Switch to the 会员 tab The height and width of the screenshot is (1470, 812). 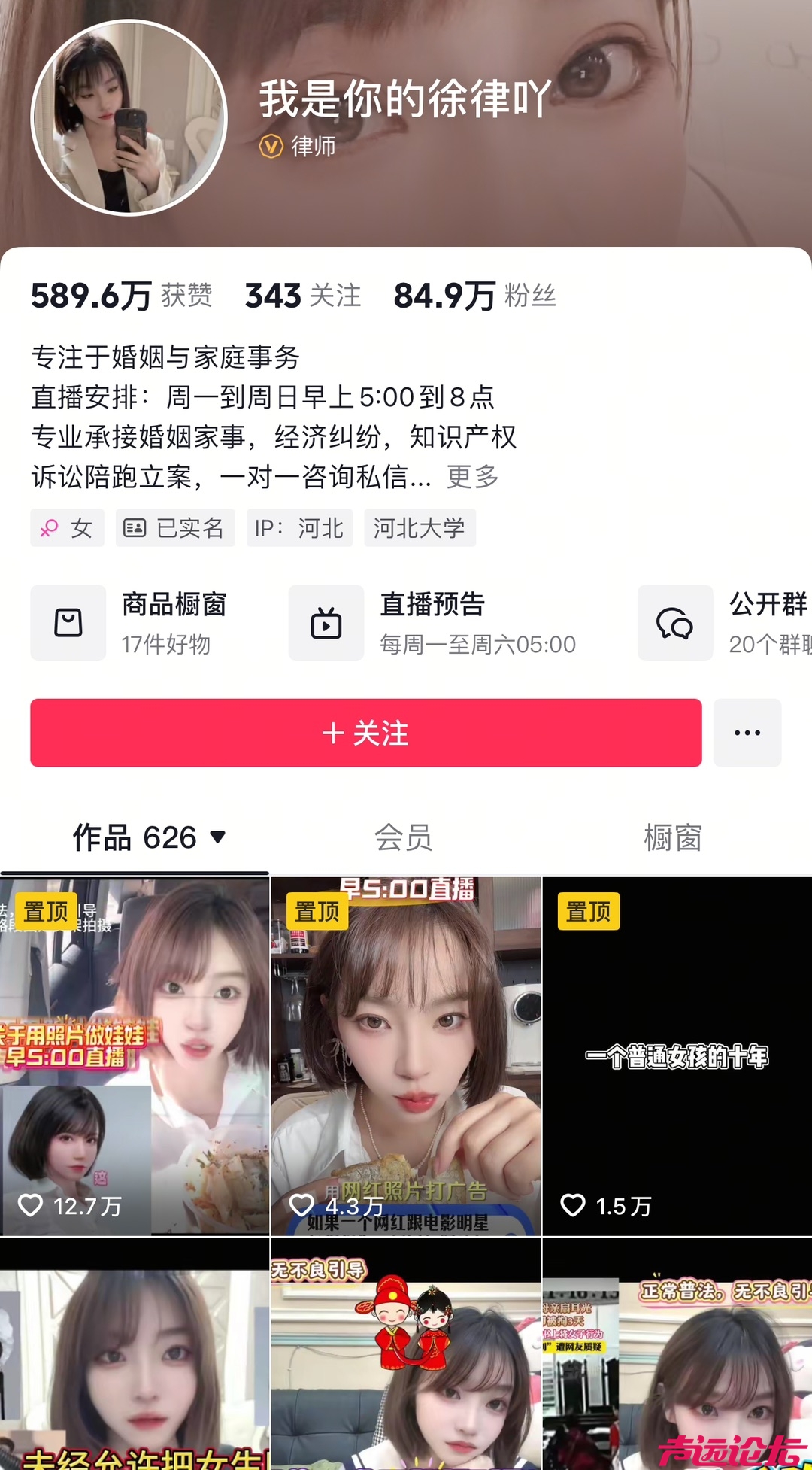pyautogui.click(x=404, y=837)
